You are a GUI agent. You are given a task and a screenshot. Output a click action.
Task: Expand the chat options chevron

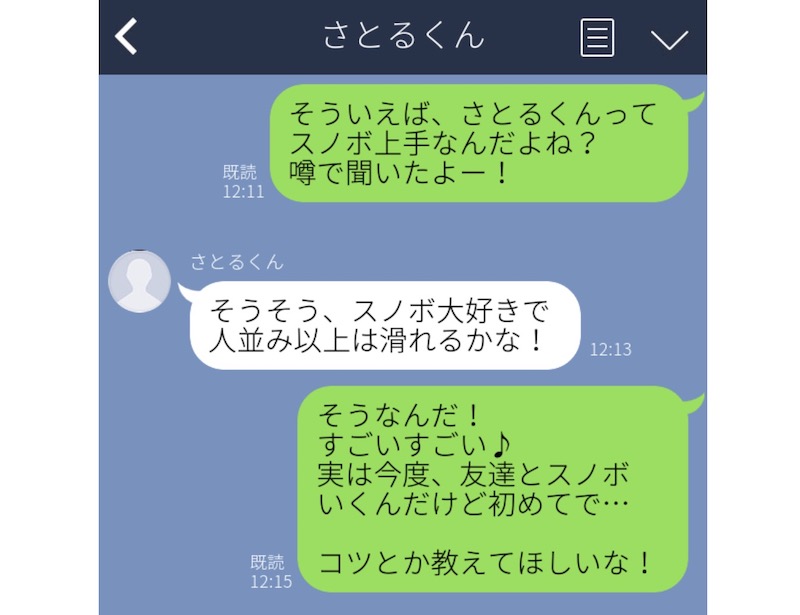pos(669,39)
